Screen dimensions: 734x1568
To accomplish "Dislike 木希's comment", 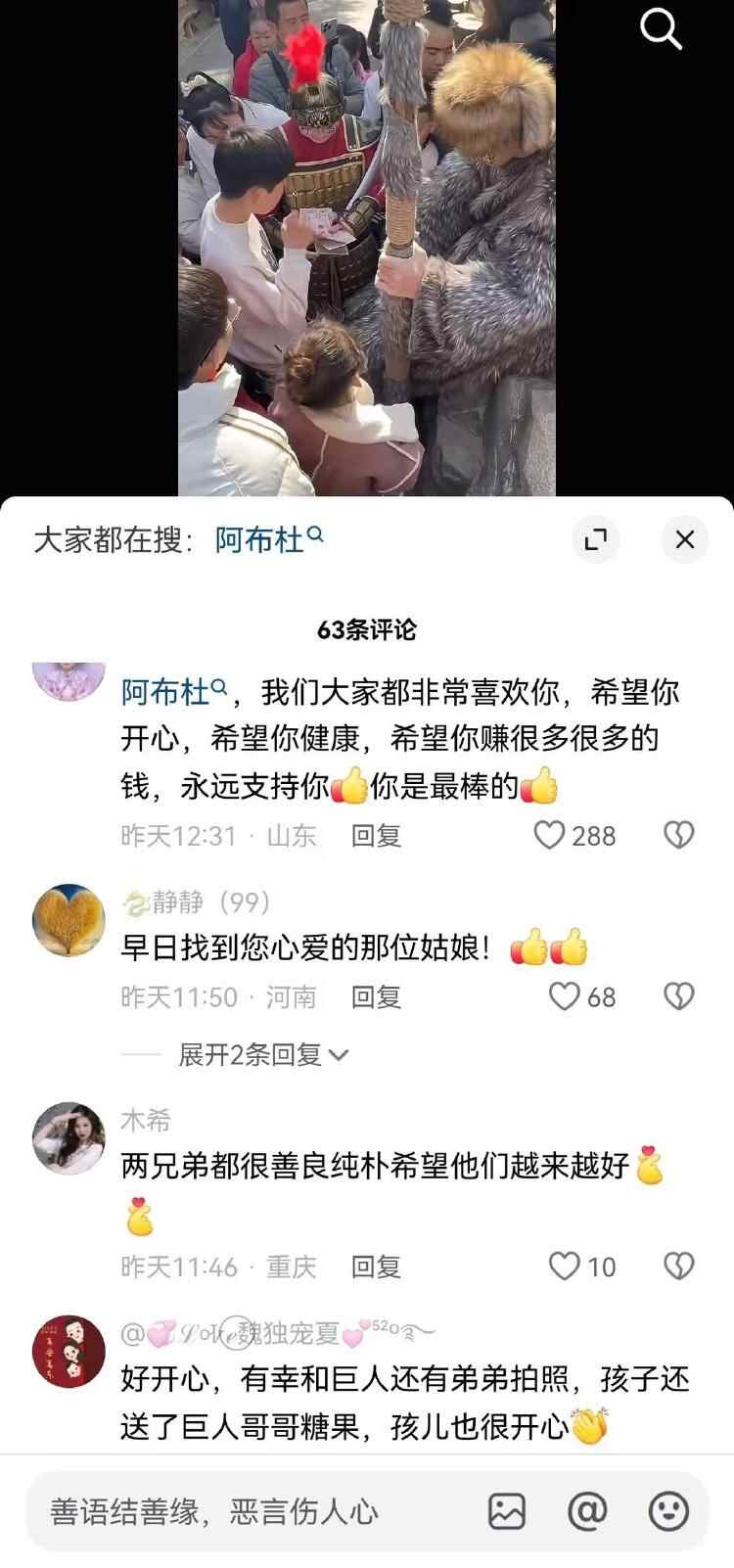I will pyautogui.click(x=678, y=1267).
